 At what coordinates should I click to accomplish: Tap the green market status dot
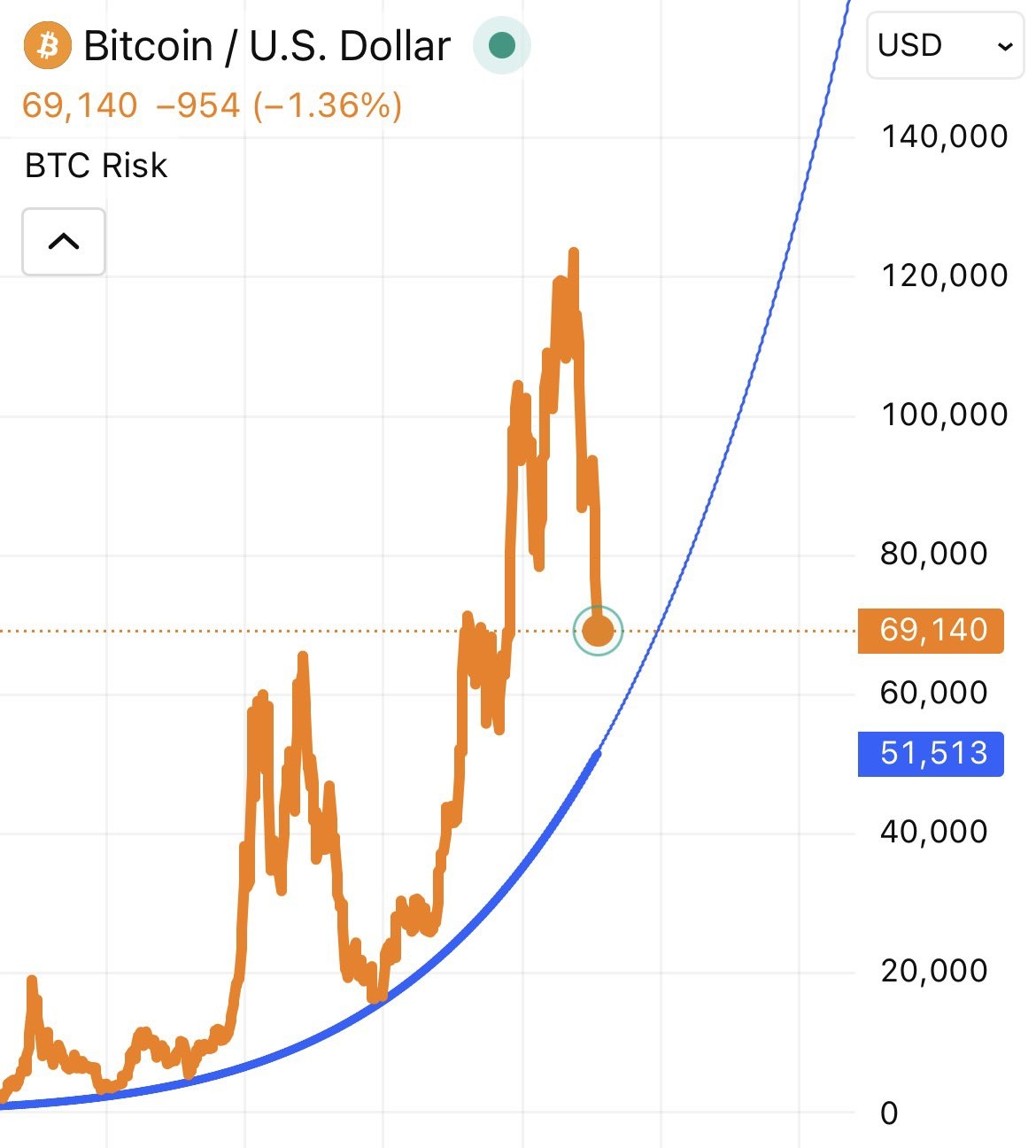[501, 45]
